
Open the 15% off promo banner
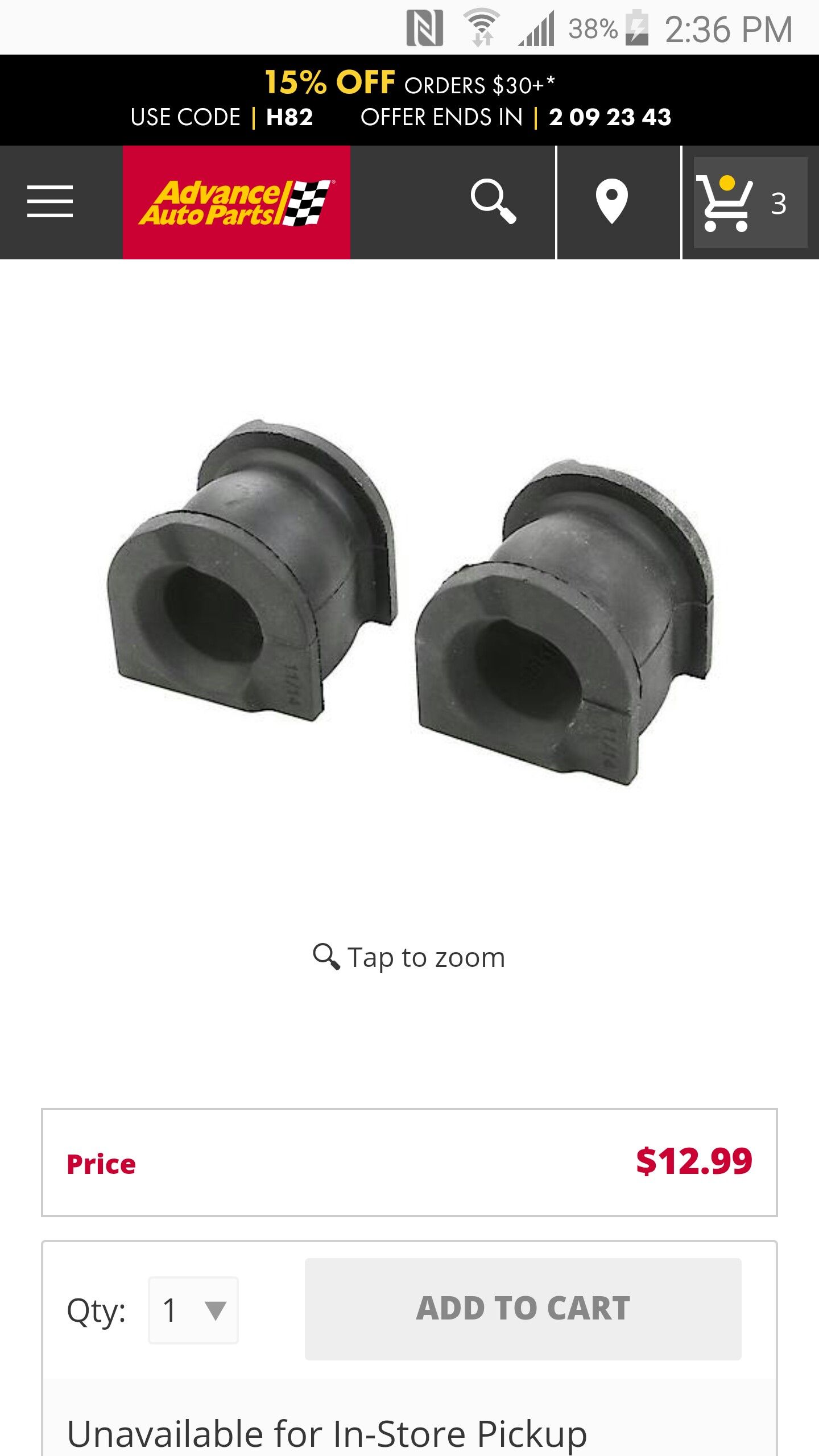click(x=409, y=100)
